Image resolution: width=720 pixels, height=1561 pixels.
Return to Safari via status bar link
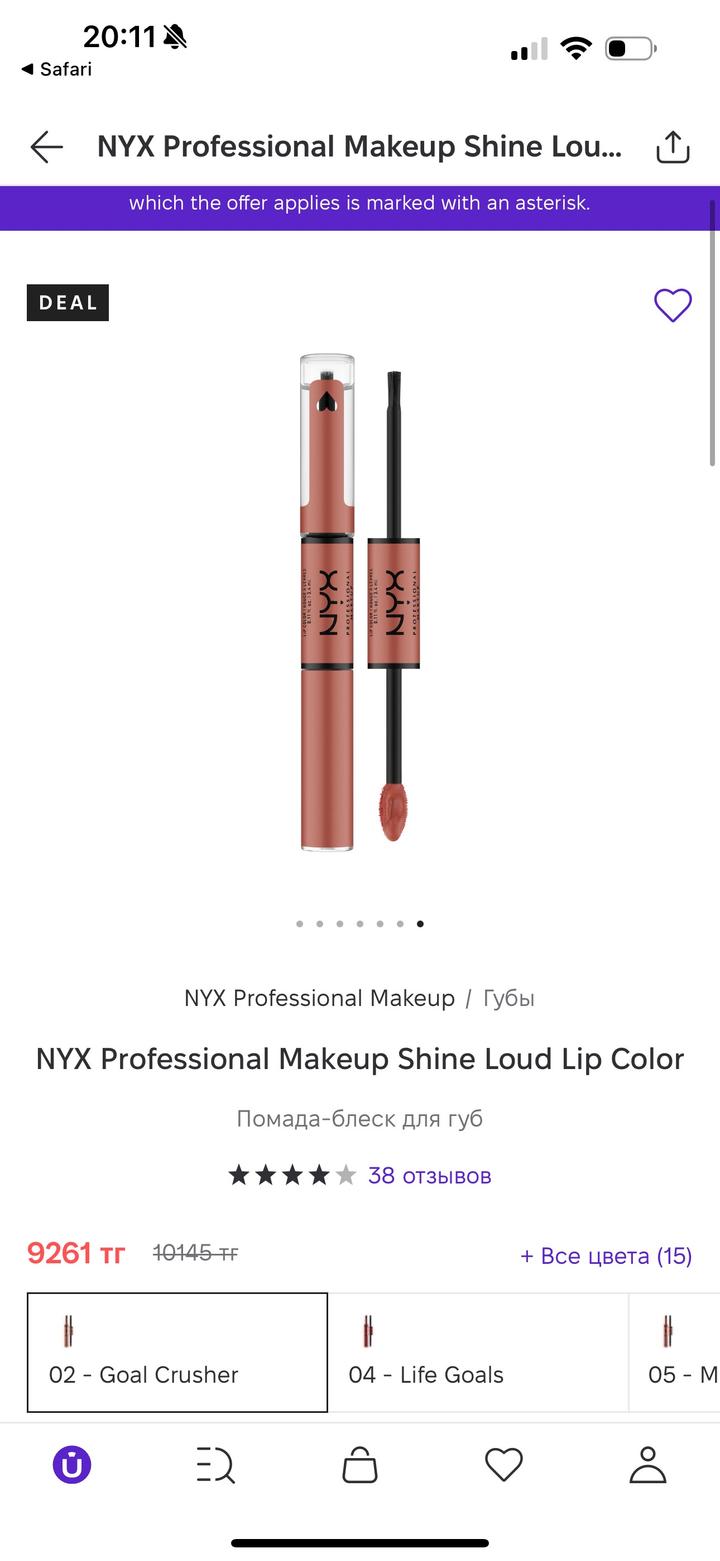pyautogui.click(x=55, y=69)
